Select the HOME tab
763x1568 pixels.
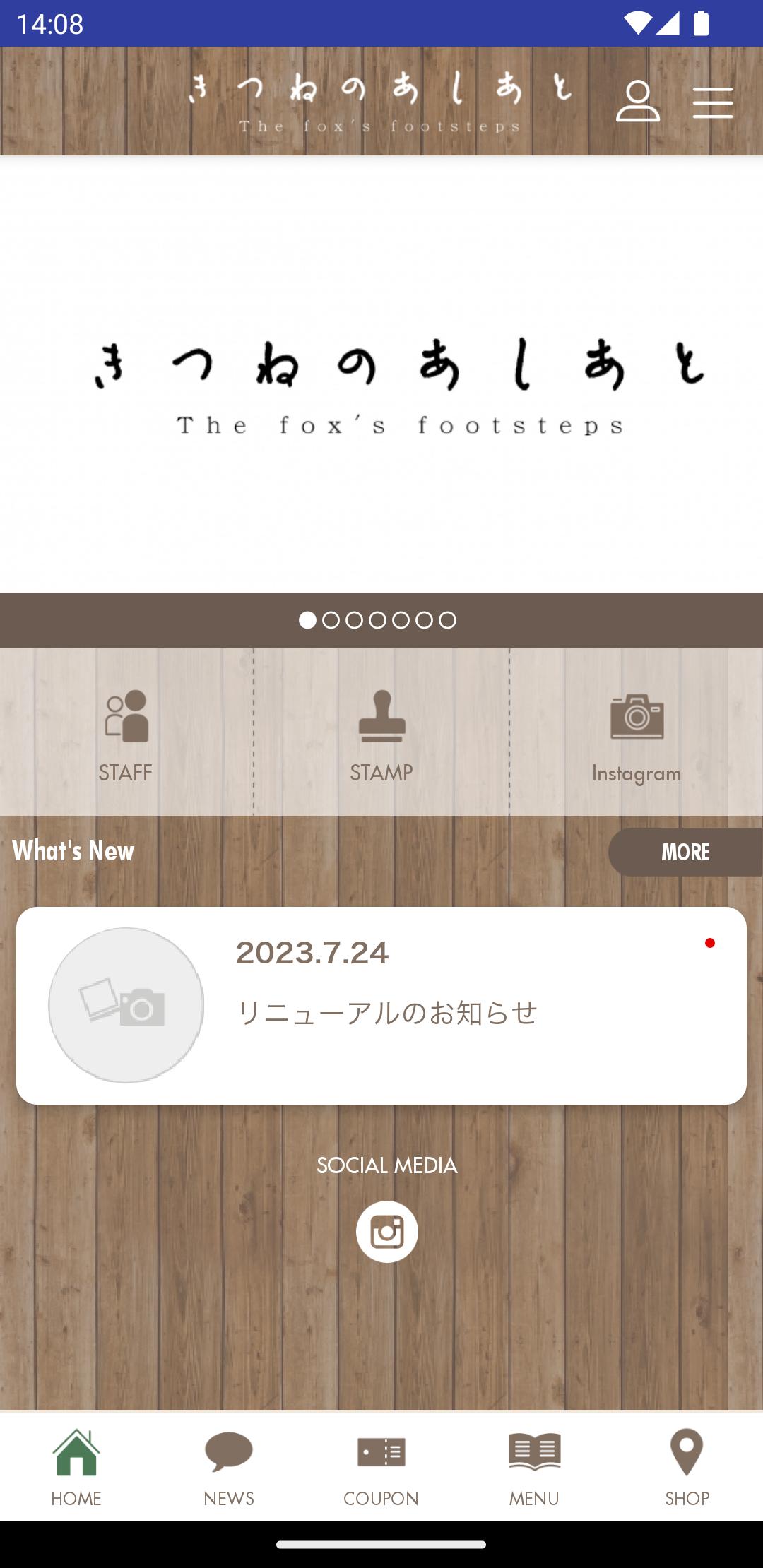tap(76, 1468)
